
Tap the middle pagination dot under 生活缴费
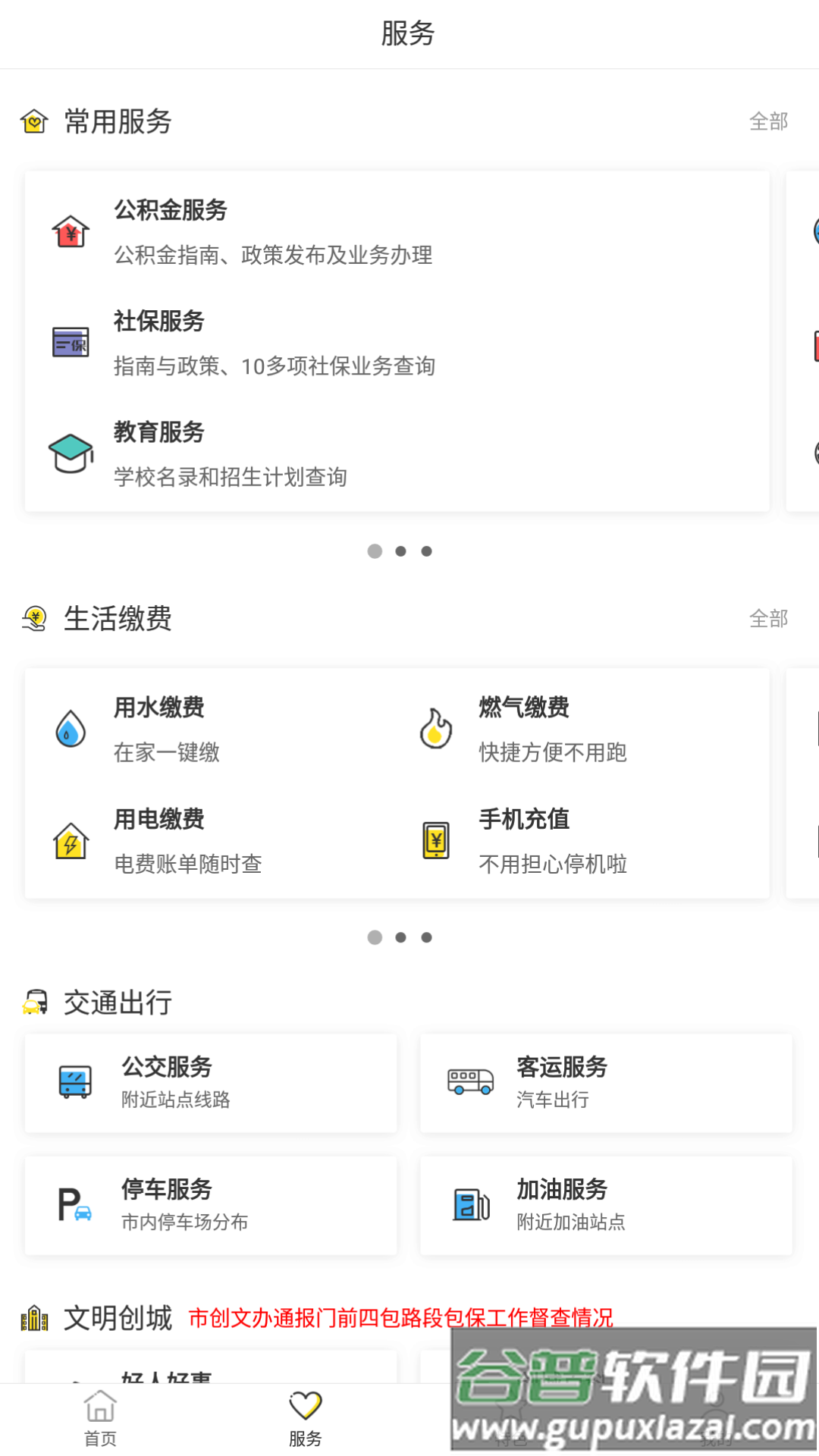click(x=400, y=937)
